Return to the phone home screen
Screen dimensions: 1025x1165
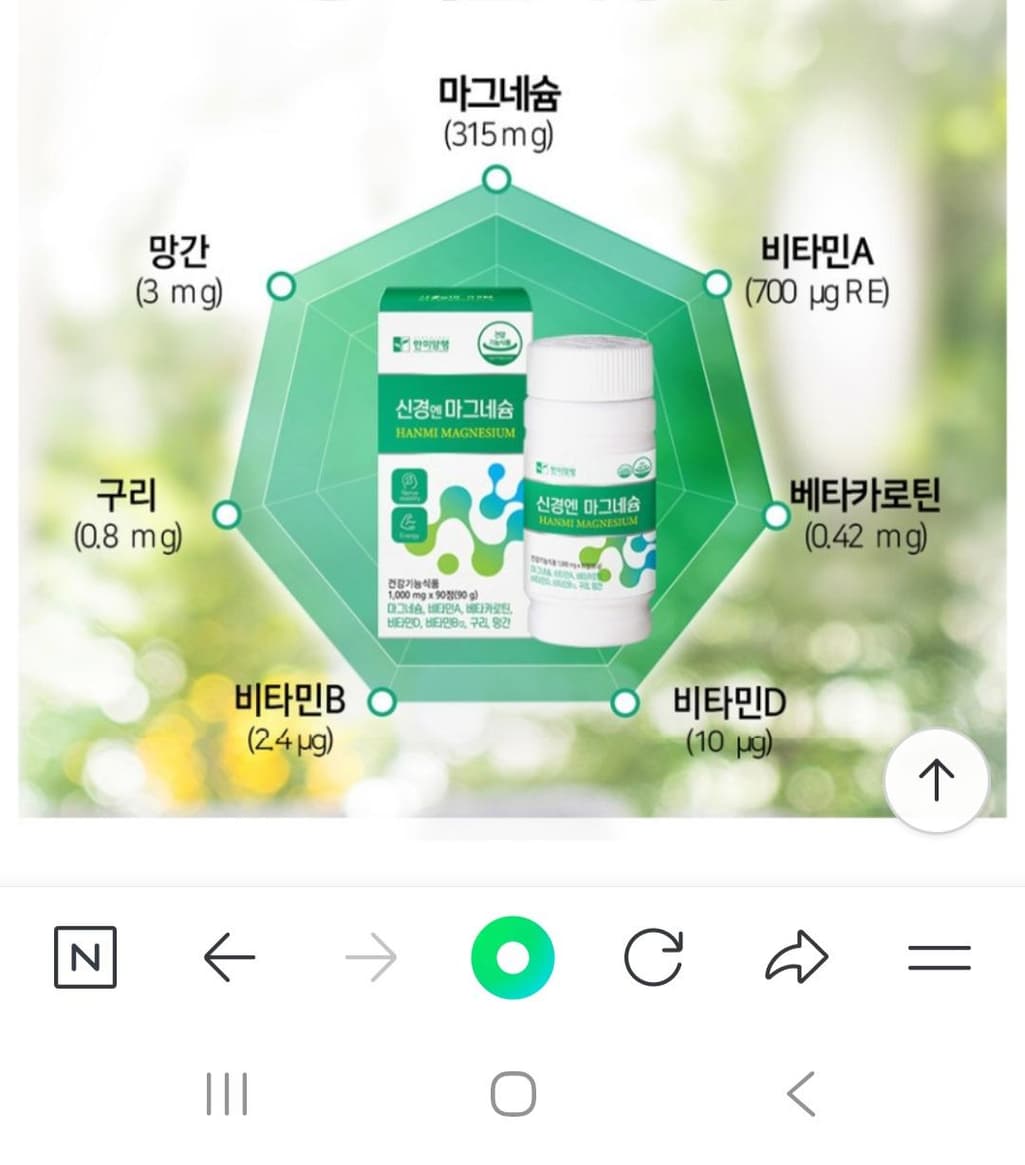click(513, 1094)
